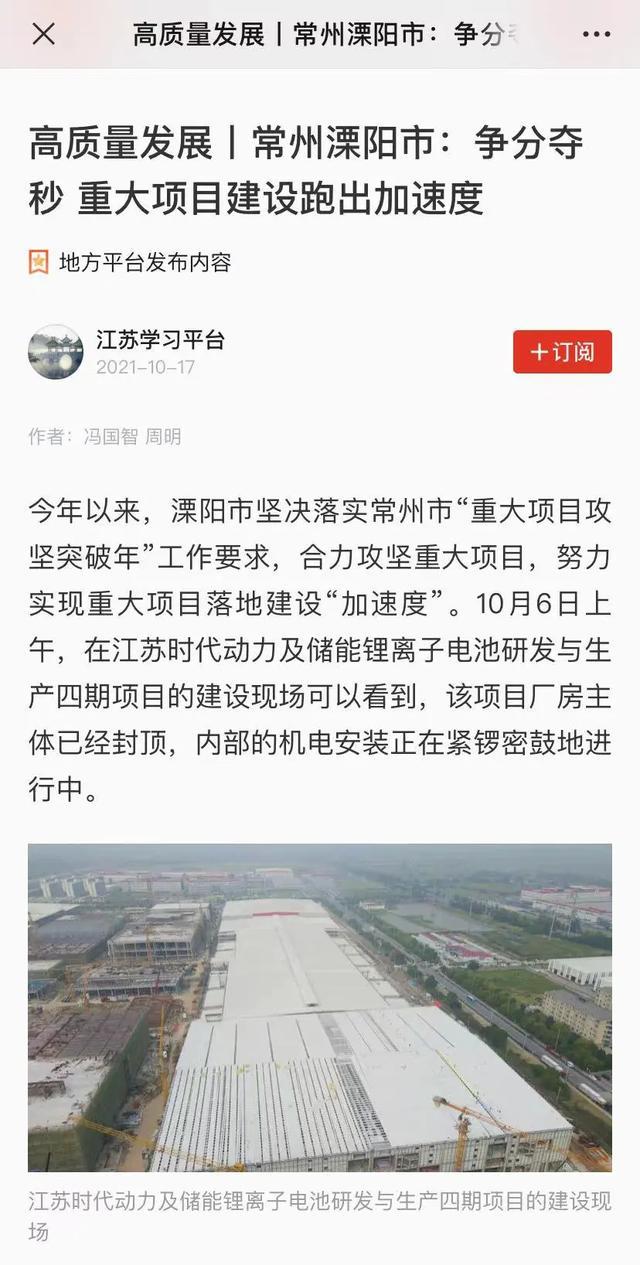Viewport: 640px width, 1265px height.
Task: Open the 江苏学习平台 publisher profile
Action: [160, 340]
